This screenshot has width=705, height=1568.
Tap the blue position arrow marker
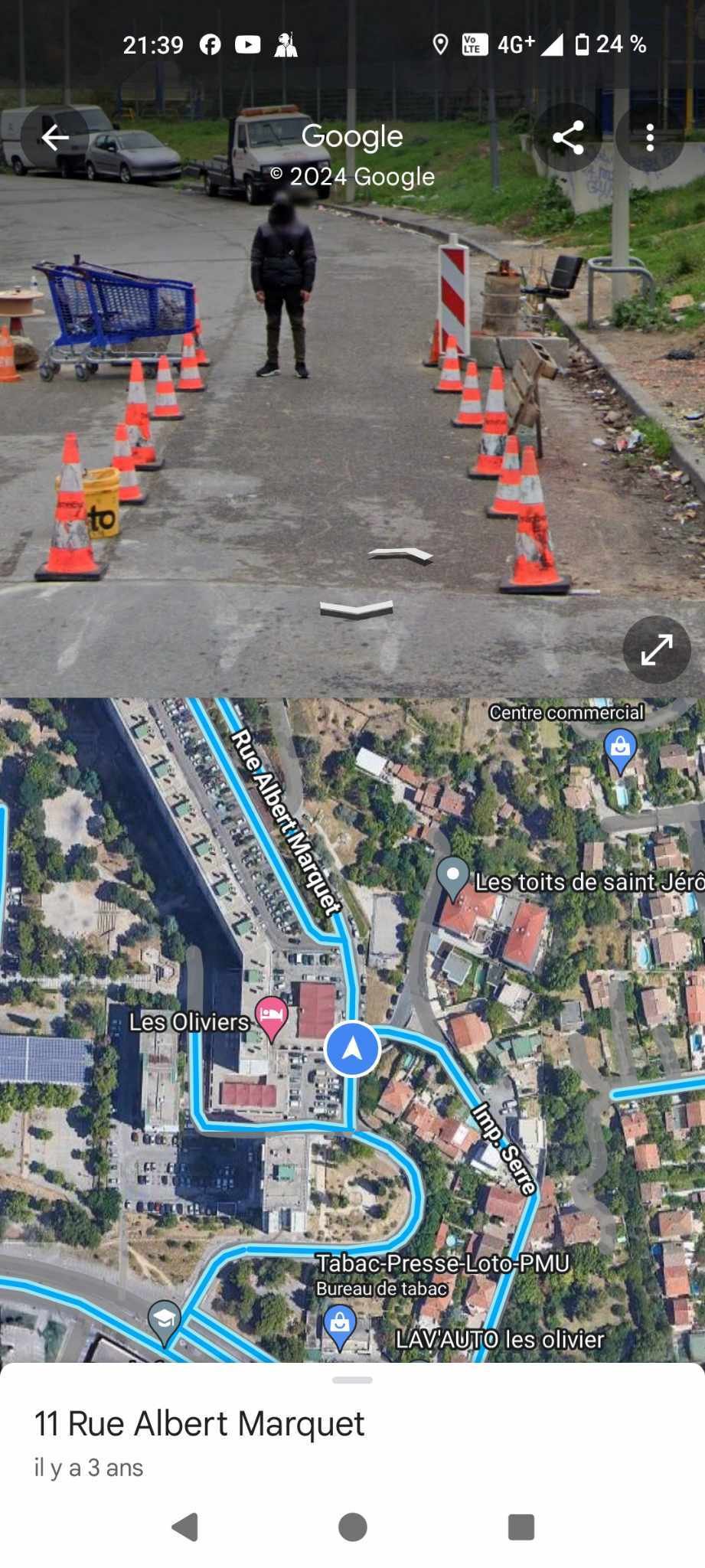(x=352, y=1048)
